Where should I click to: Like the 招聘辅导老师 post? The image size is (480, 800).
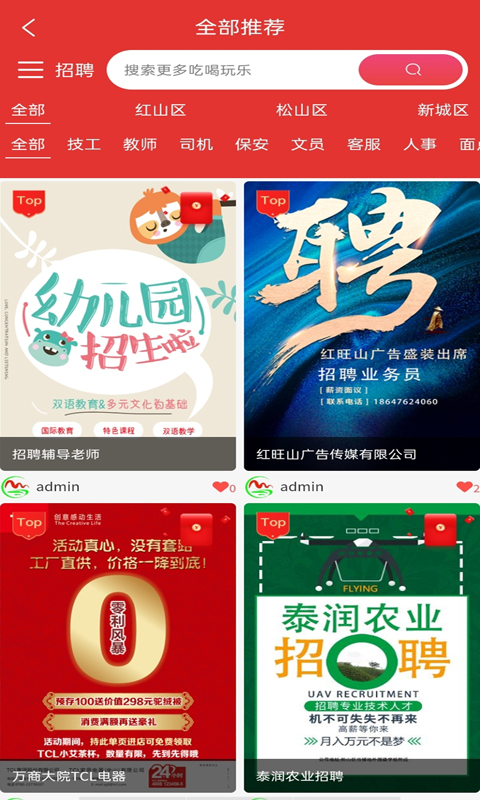coord(220,487)
